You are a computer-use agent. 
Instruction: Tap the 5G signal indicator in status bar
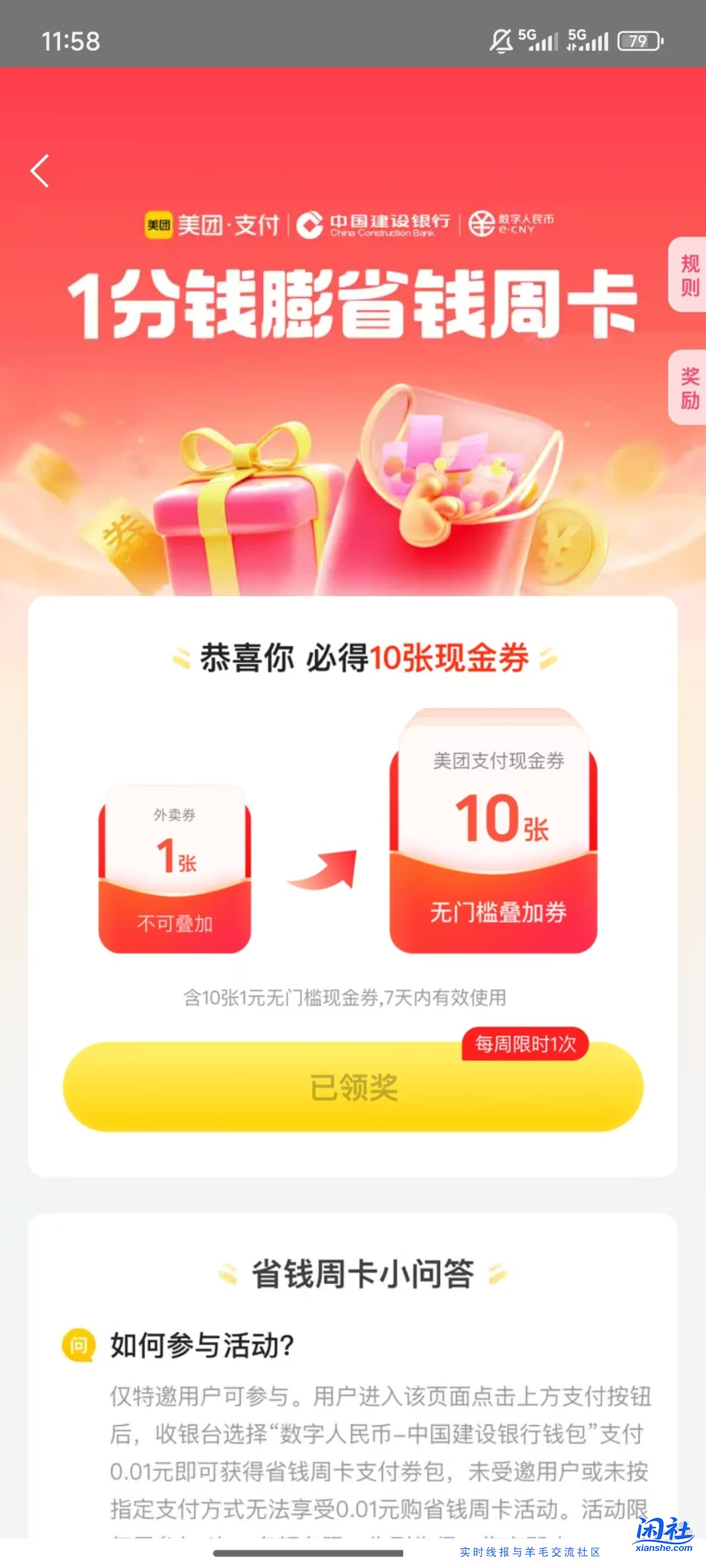pyautogui.click(x=538, y=39)
